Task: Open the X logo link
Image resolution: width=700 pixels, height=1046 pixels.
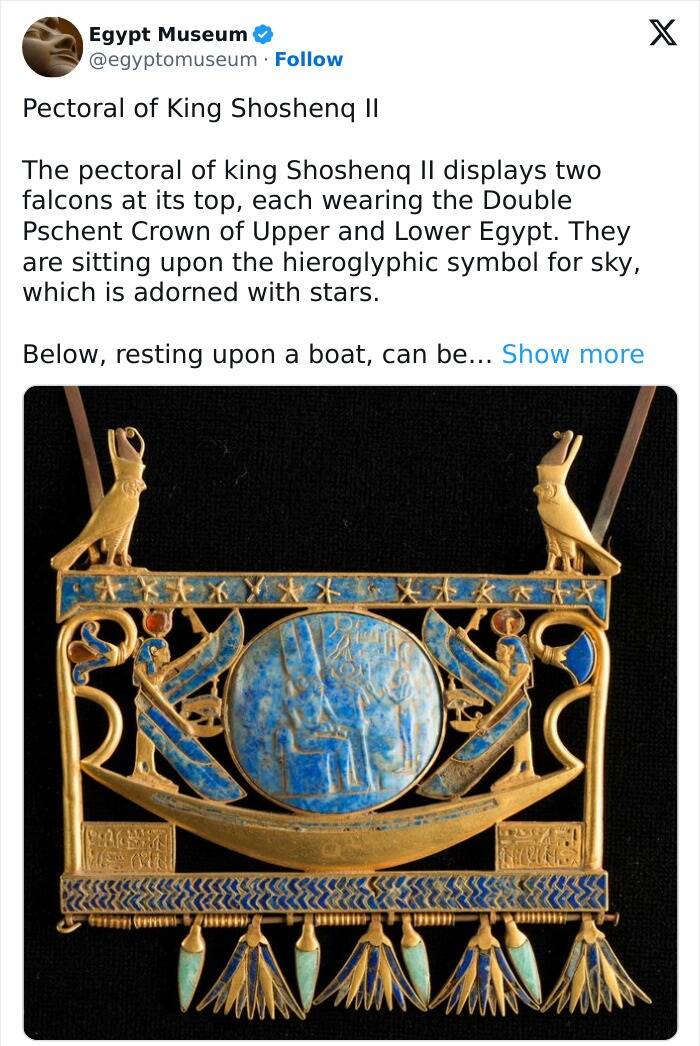Action: click(x=656, y=34)
